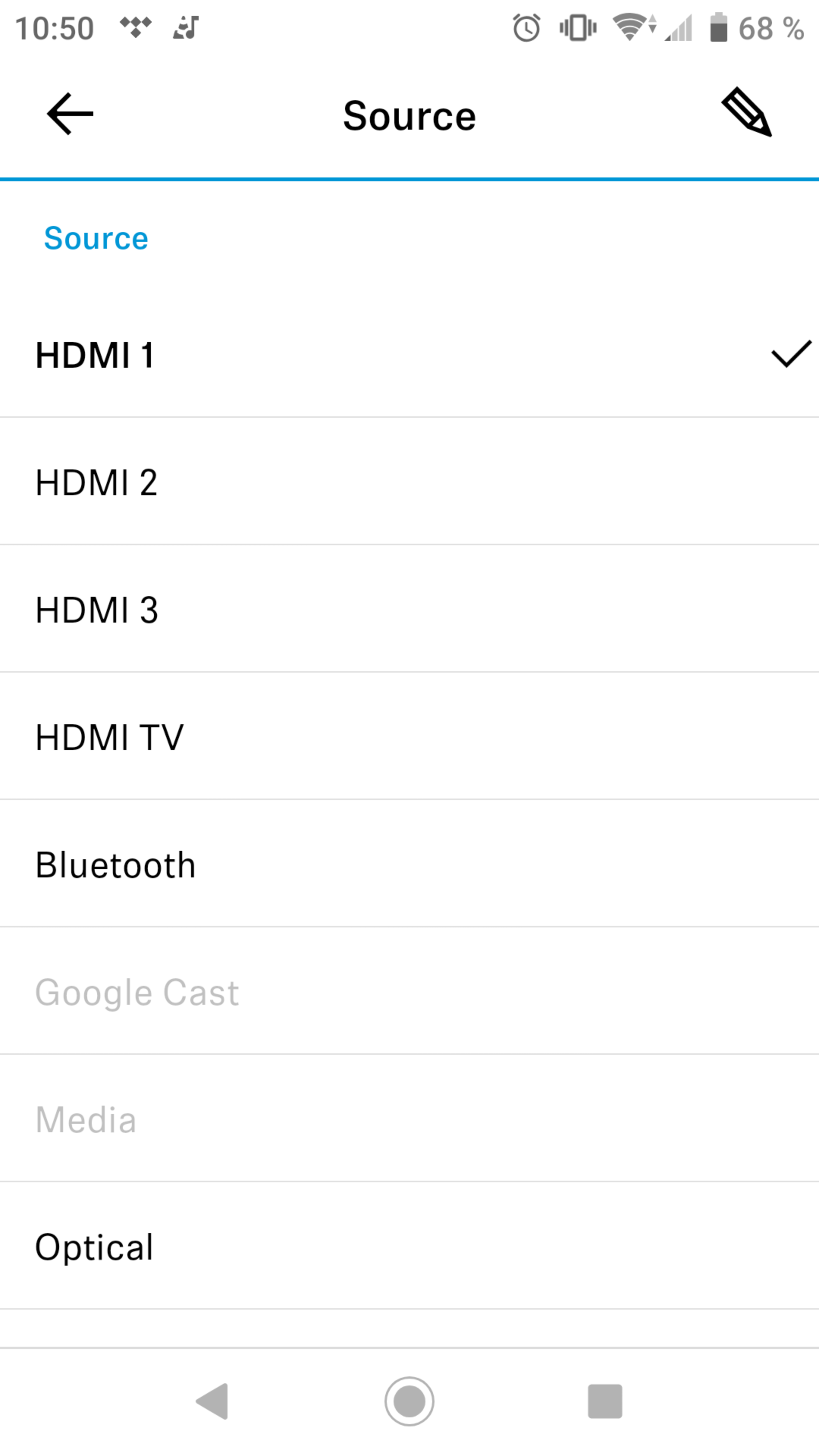The width and height of the screenshot is (819, 1456).
Task: Choose HDMI 3 as source
Action: click(x=409, y=609)
